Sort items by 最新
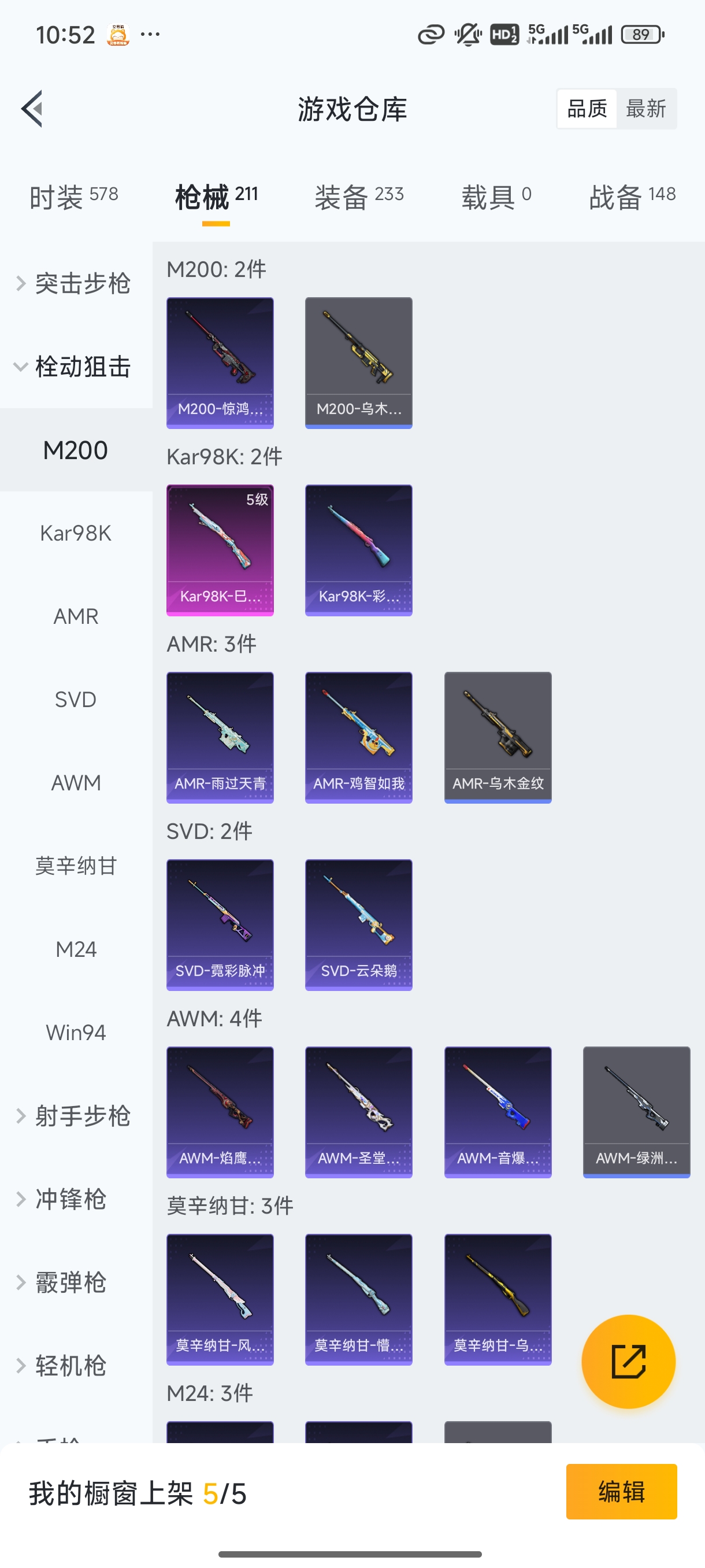Image resolution: width=705 pixels, height=1568 pixels. pos(645,109)
